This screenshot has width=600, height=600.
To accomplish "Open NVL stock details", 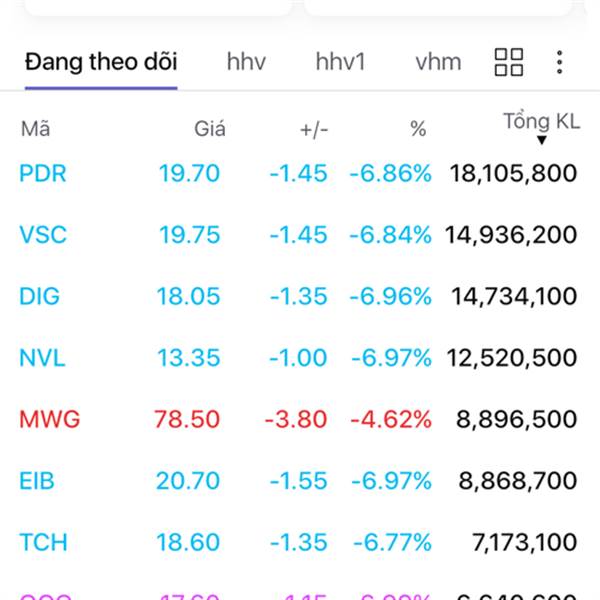I will click(42, 358).
